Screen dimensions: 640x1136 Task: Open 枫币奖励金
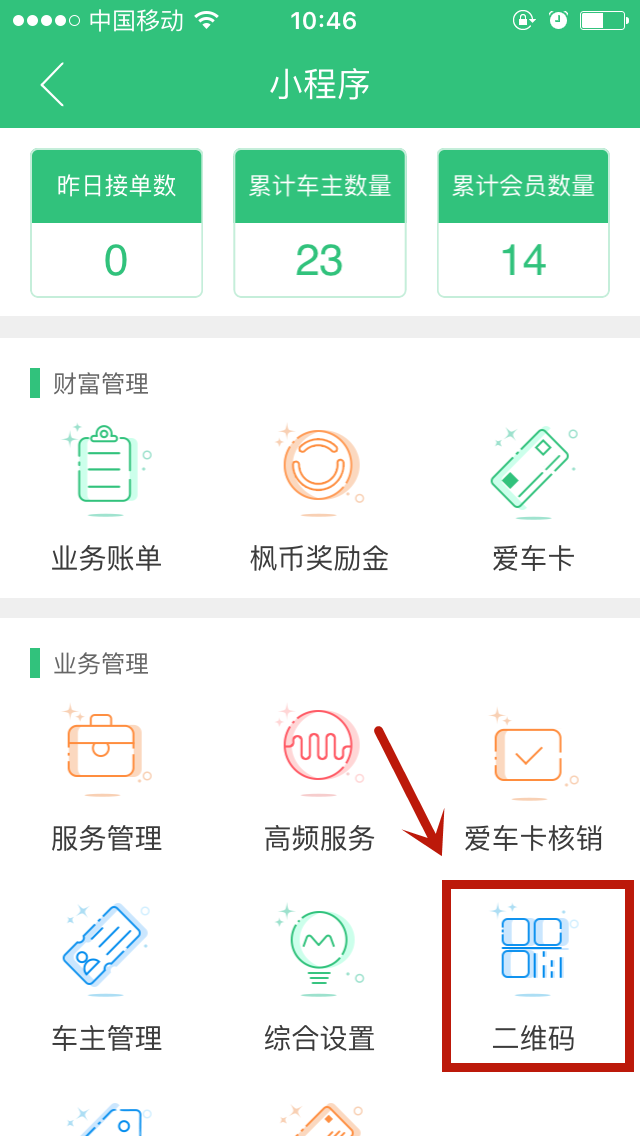[x=319, y=497]
